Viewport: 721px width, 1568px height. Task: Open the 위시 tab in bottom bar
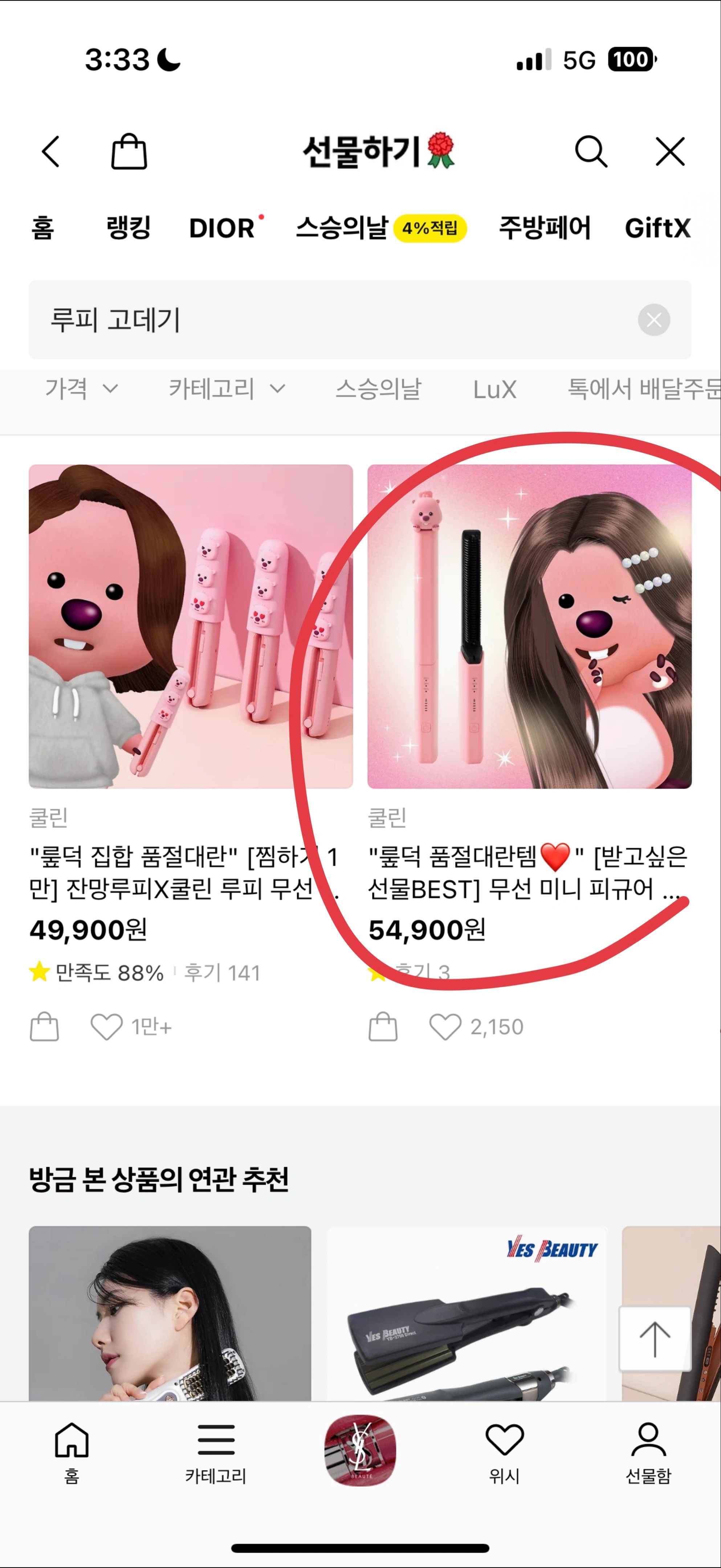click(504, 1452)
